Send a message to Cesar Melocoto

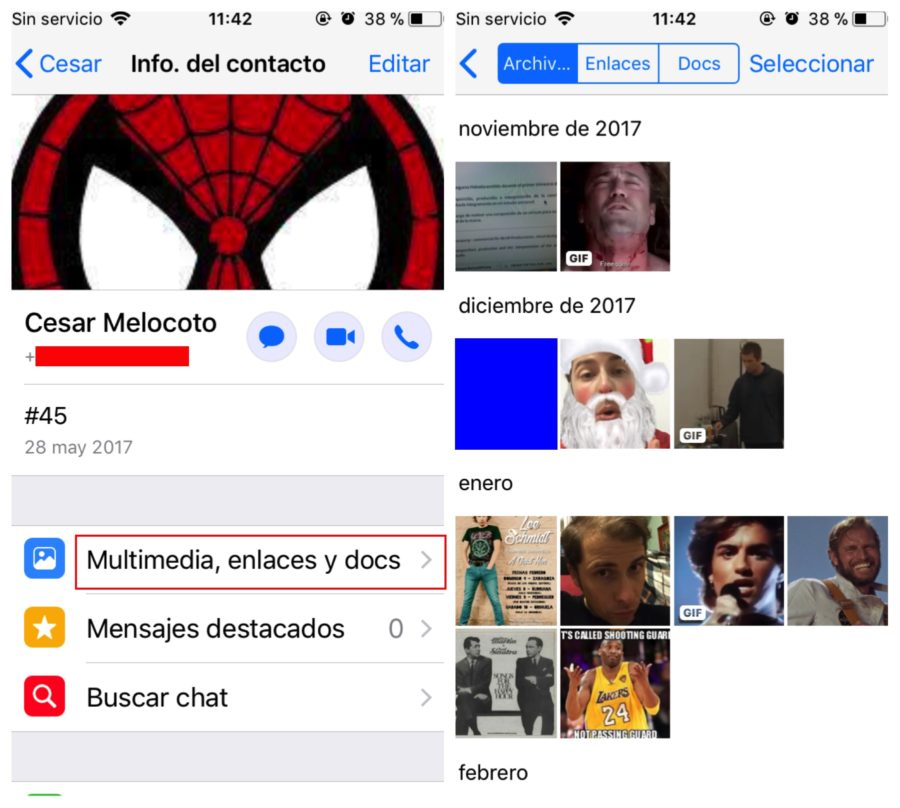[271, 337]
